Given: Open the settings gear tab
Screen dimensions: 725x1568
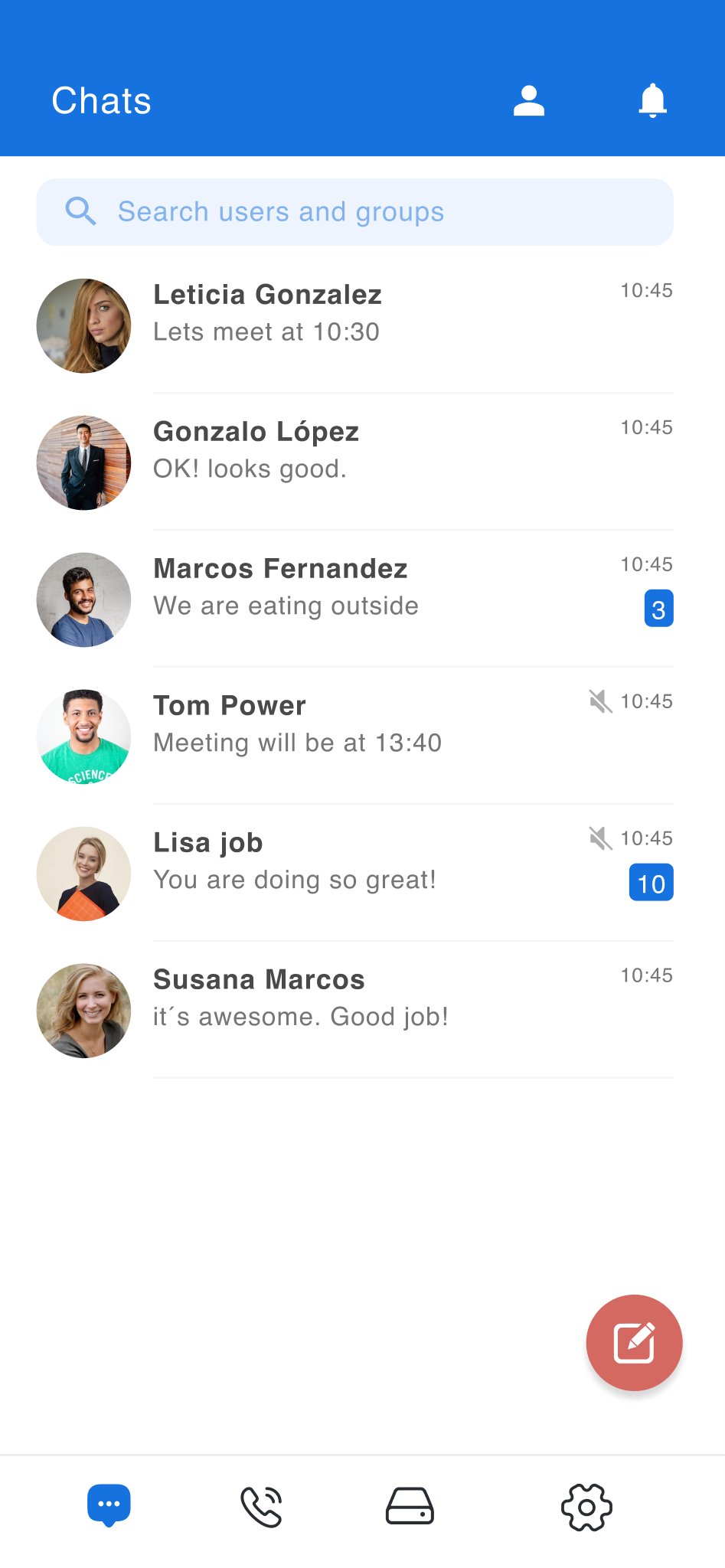Looking at the screenshot, I should coord(586,1507).
